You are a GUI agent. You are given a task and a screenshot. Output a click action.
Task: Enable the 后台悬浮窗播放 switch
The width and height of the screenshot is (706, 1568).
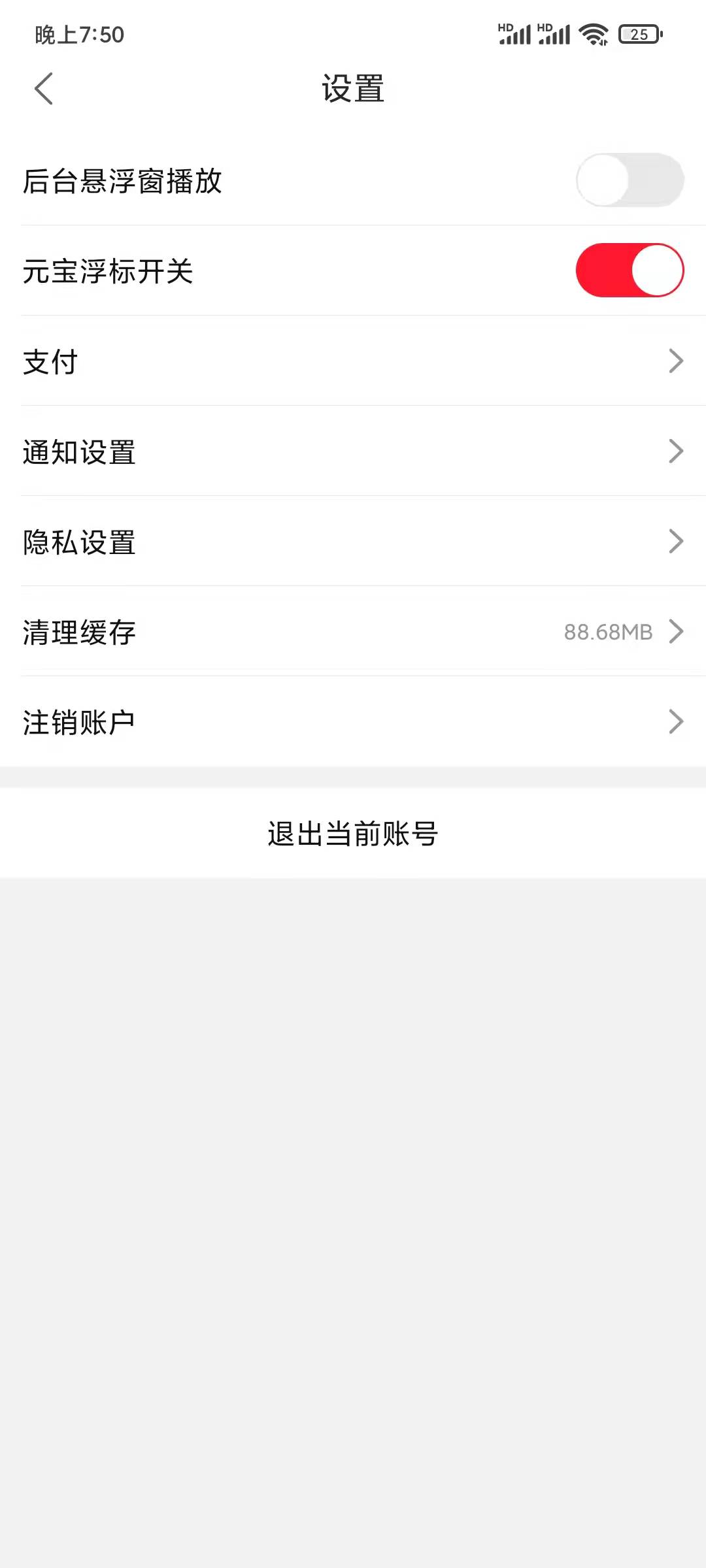630,180
